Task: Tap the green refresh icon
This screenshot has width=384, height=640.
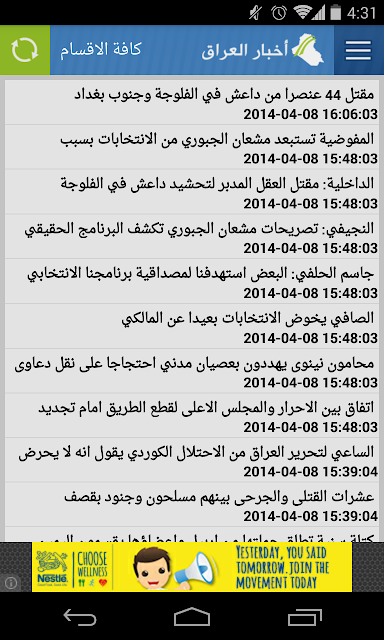Action: click(x=25, y=50)
